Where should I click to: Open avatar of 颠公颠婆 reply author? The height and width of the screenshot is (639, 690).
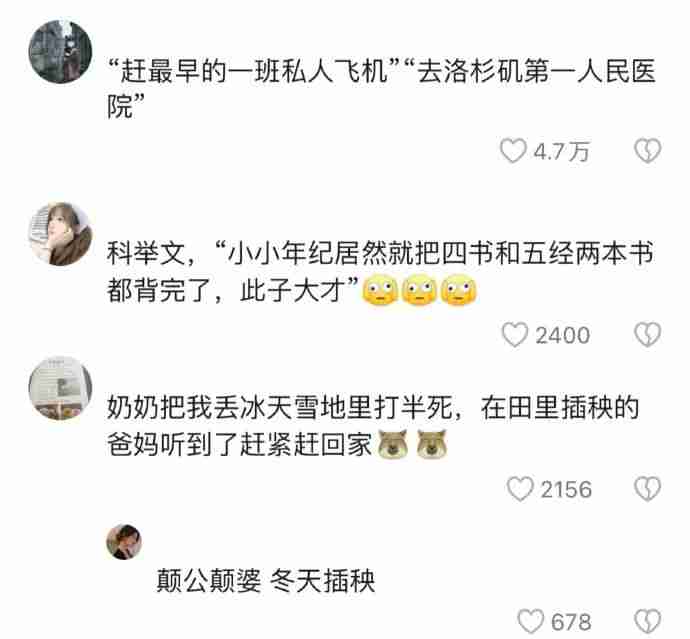coord(124,541)
